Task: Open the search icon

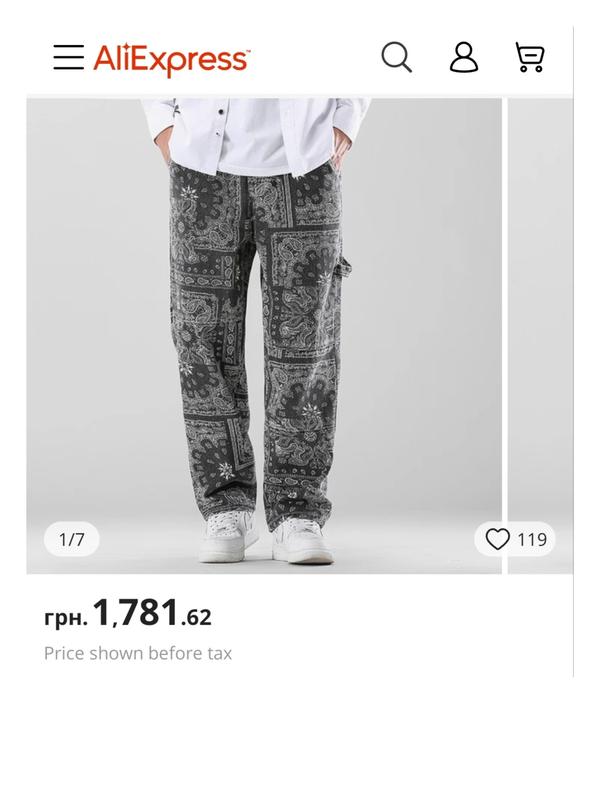Action: pyautogui.click(x=397, y=57)
